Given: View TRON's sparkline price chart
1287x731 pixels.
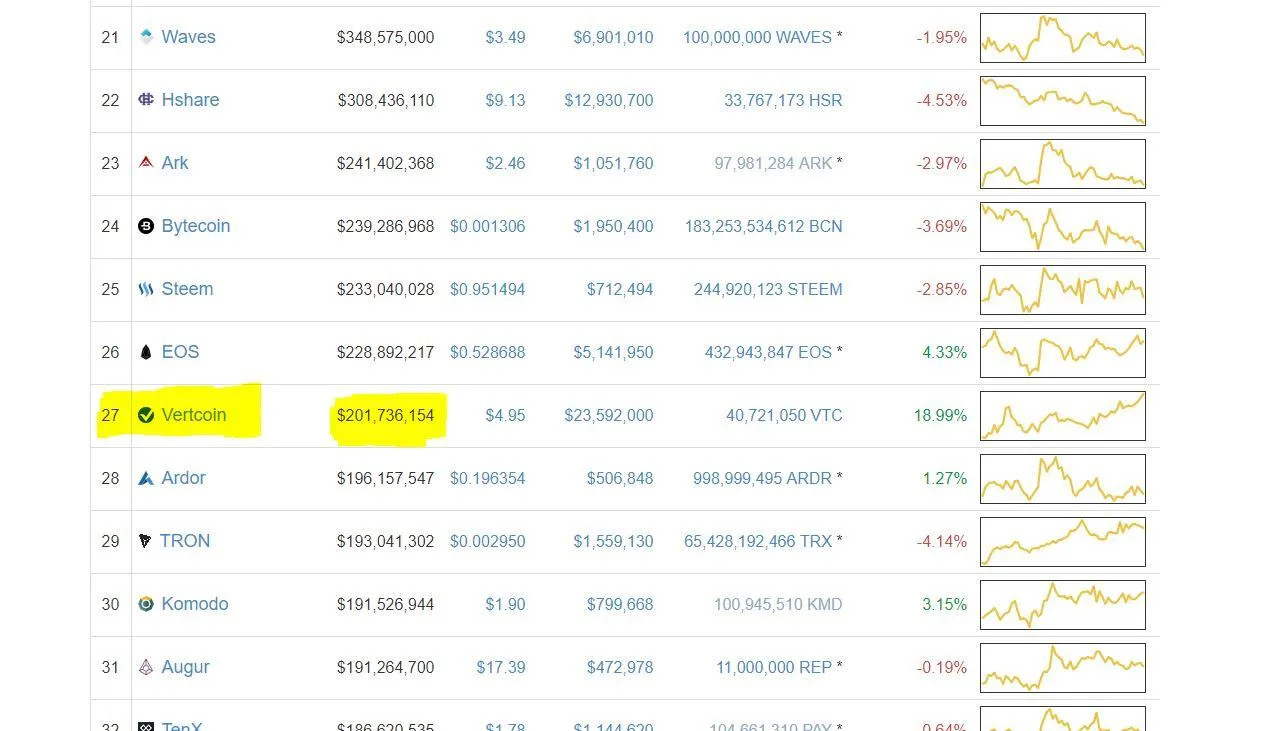Looking at the screenshot, I should (1062, 541).
